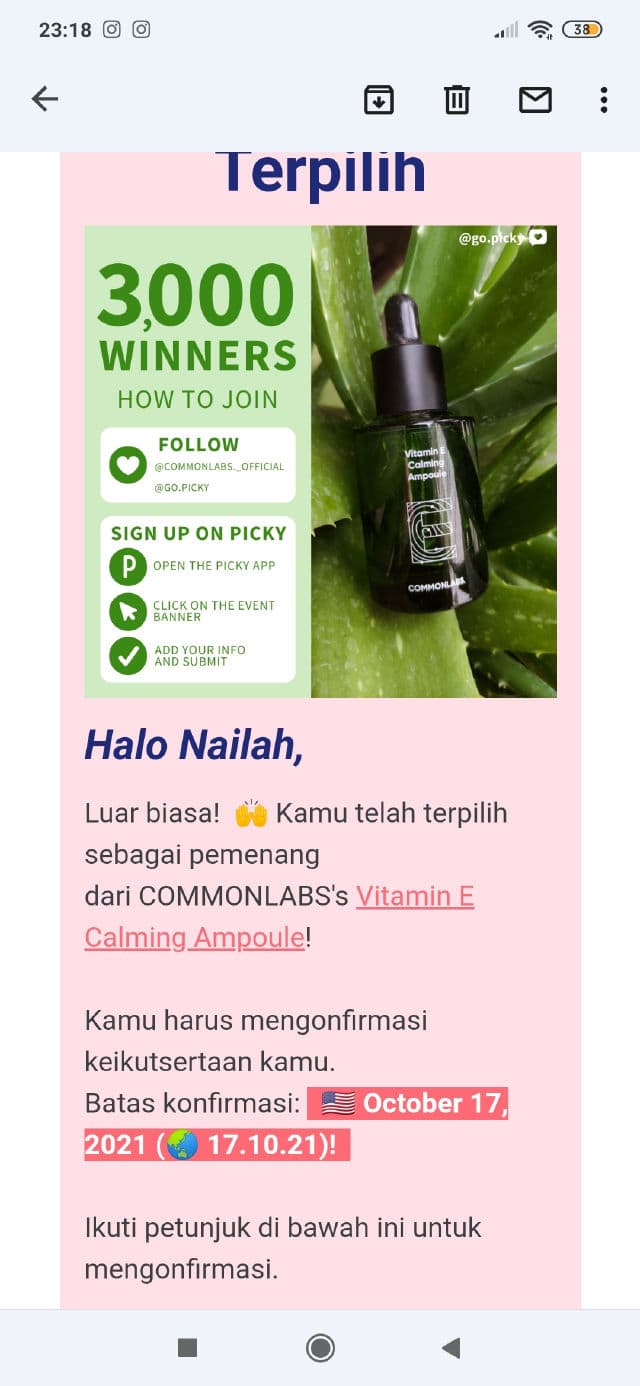Open the overflow menu

pyautogui.click(x=603, y=99)
